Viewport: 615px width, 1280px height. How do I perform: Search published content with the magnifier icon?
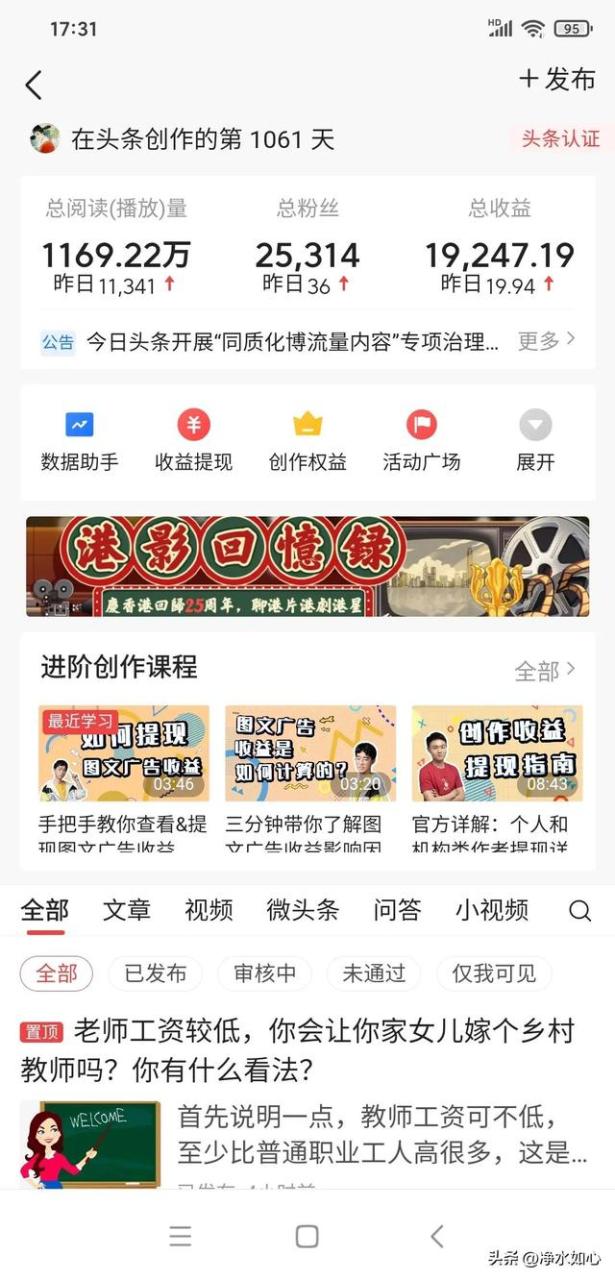(x=579, y=910)
